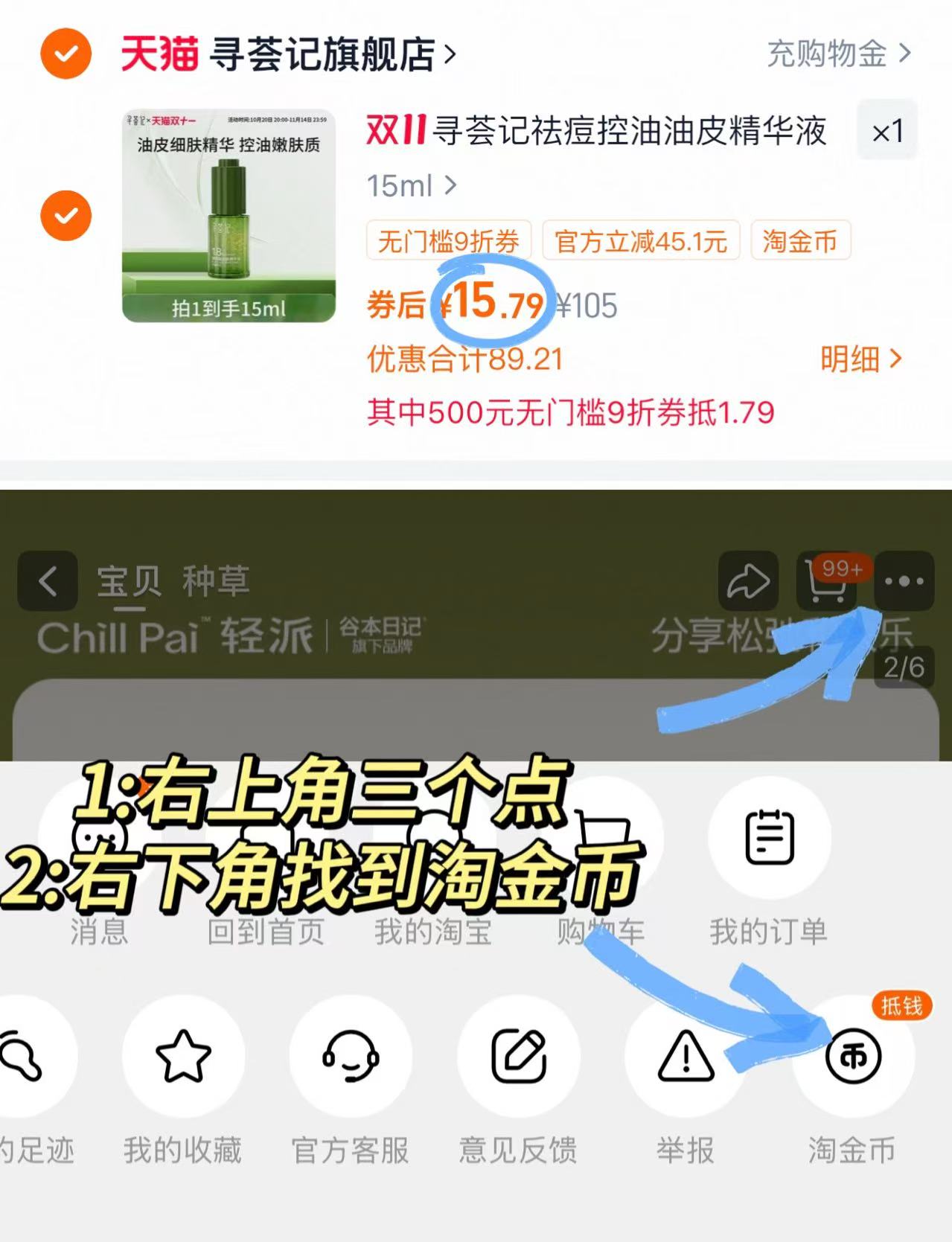Expand the 15ml specification selector

(412, 187)
